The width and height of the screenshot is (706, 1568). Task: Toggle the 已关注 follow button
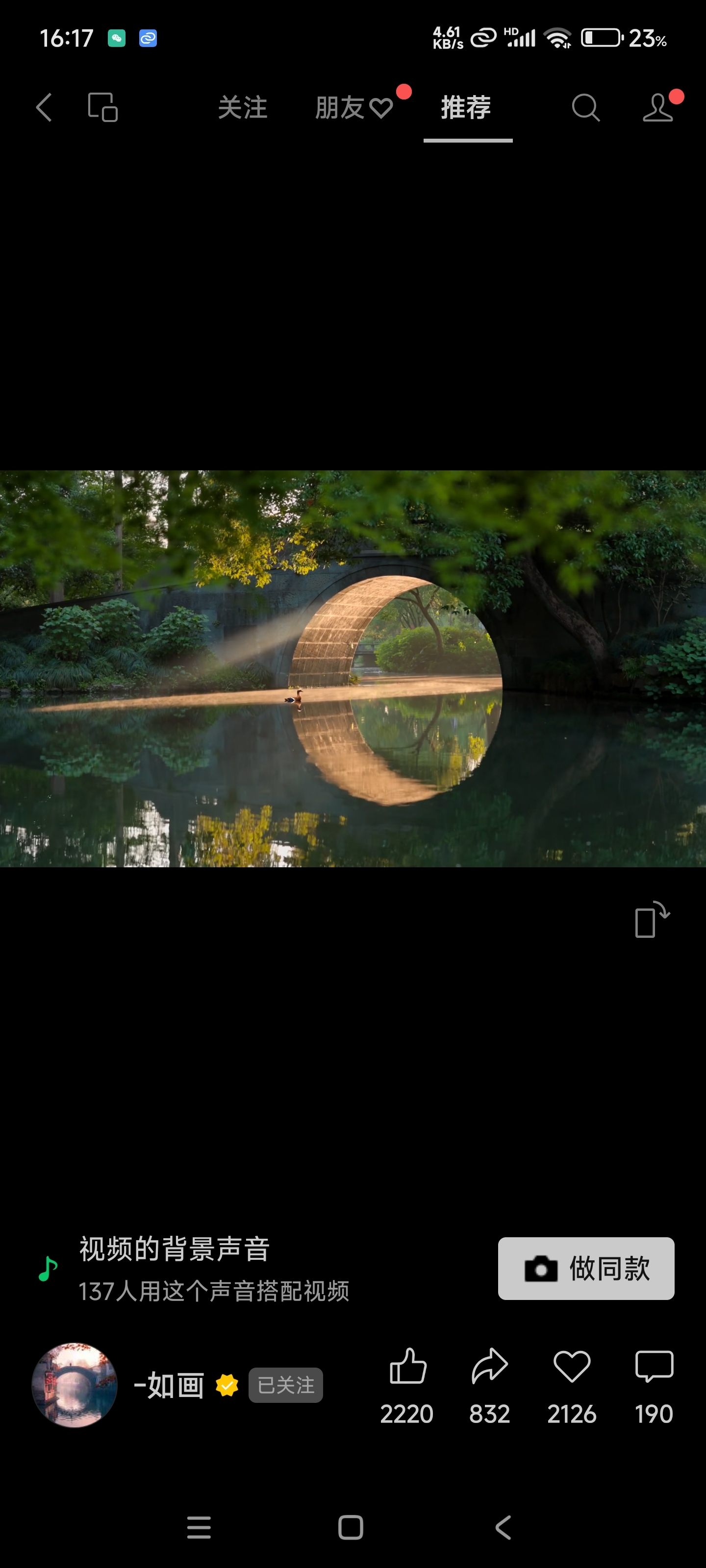pyautogui.click(x=286, y=1385)
